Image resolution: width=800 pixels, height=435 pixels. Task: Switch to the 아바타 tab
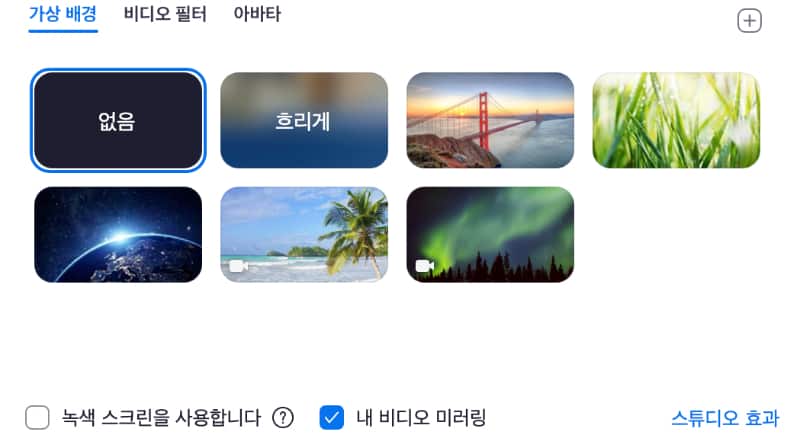click(x=257, y=15)
